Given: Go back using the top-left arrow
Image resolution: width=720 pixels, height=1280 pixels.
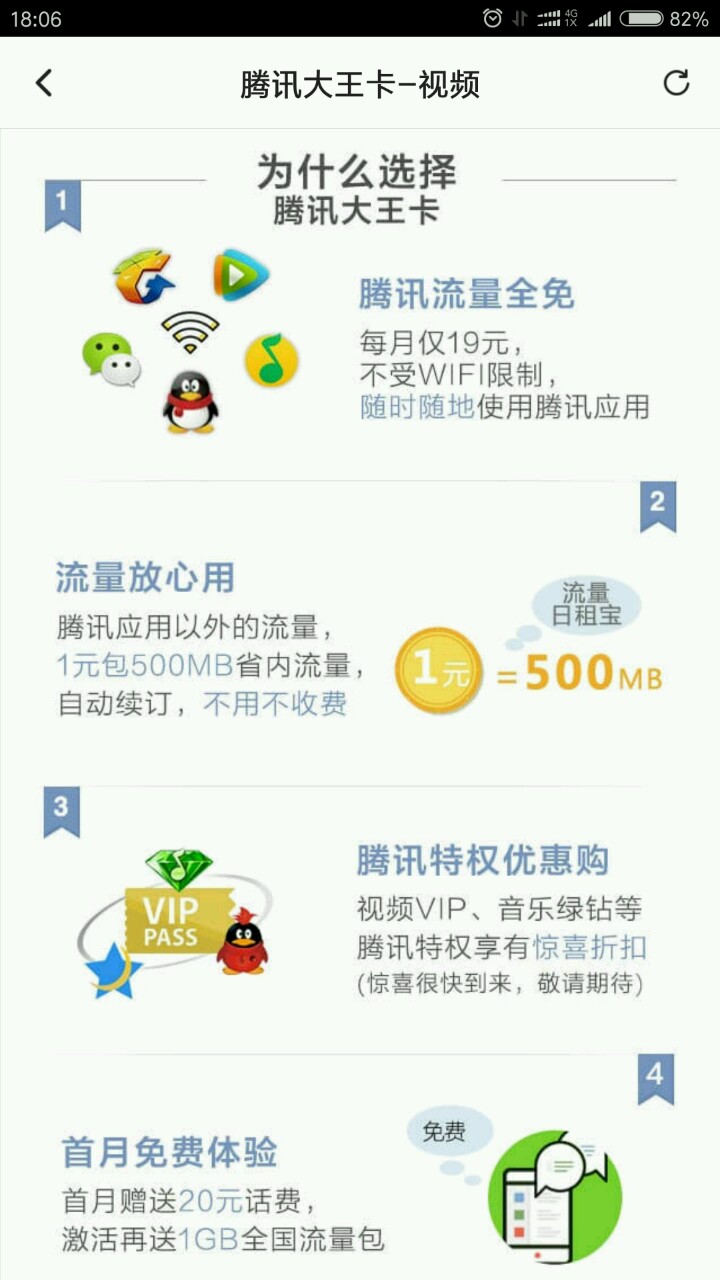Looking at the screenshot, I should (43, 83).
